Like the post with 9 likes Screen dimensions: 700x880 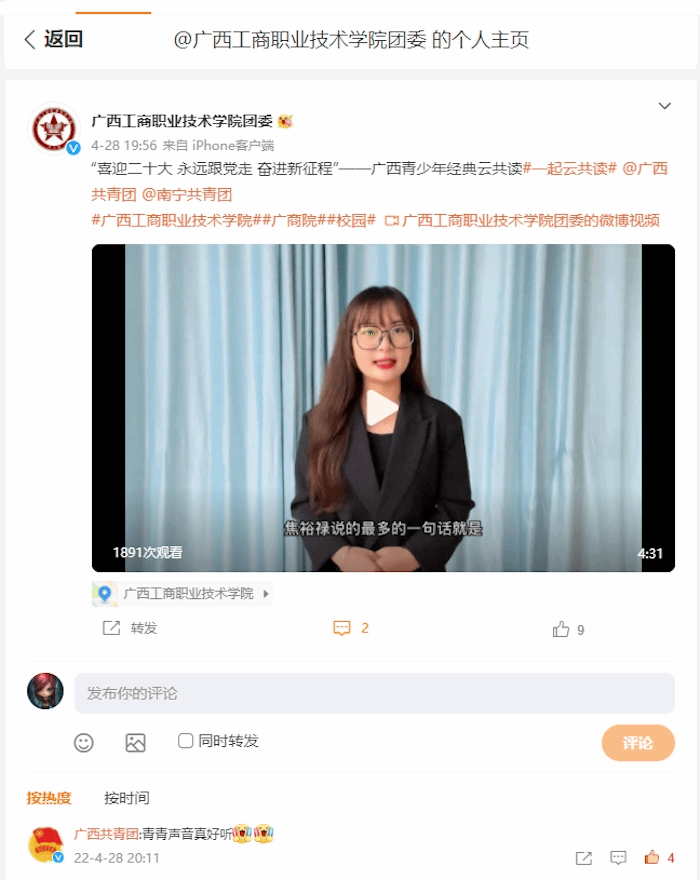point(568,630)
